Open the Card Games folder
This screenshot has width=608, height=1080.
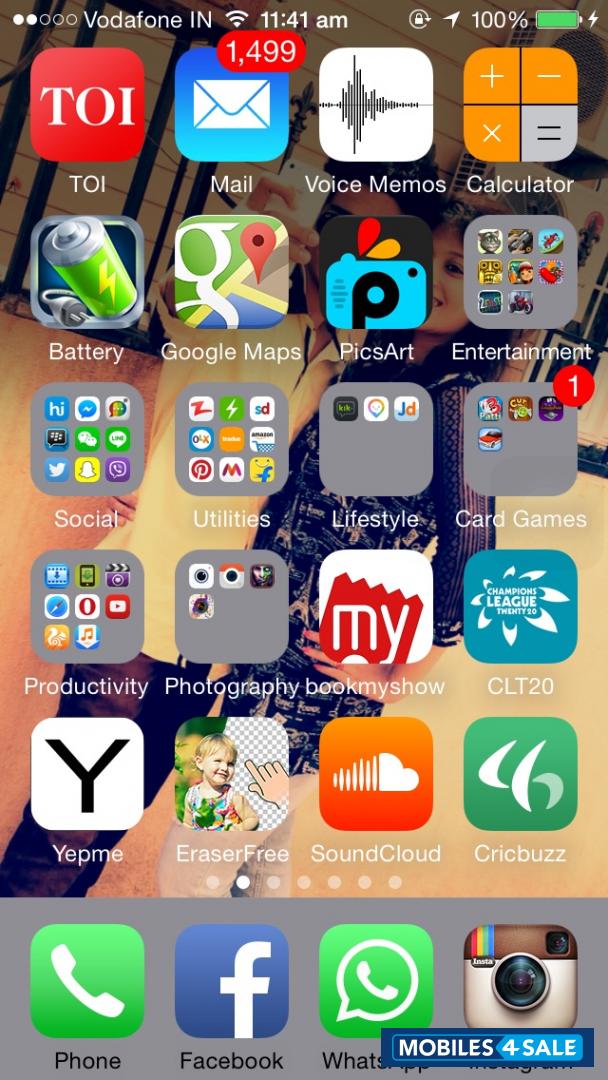[520, 440]
